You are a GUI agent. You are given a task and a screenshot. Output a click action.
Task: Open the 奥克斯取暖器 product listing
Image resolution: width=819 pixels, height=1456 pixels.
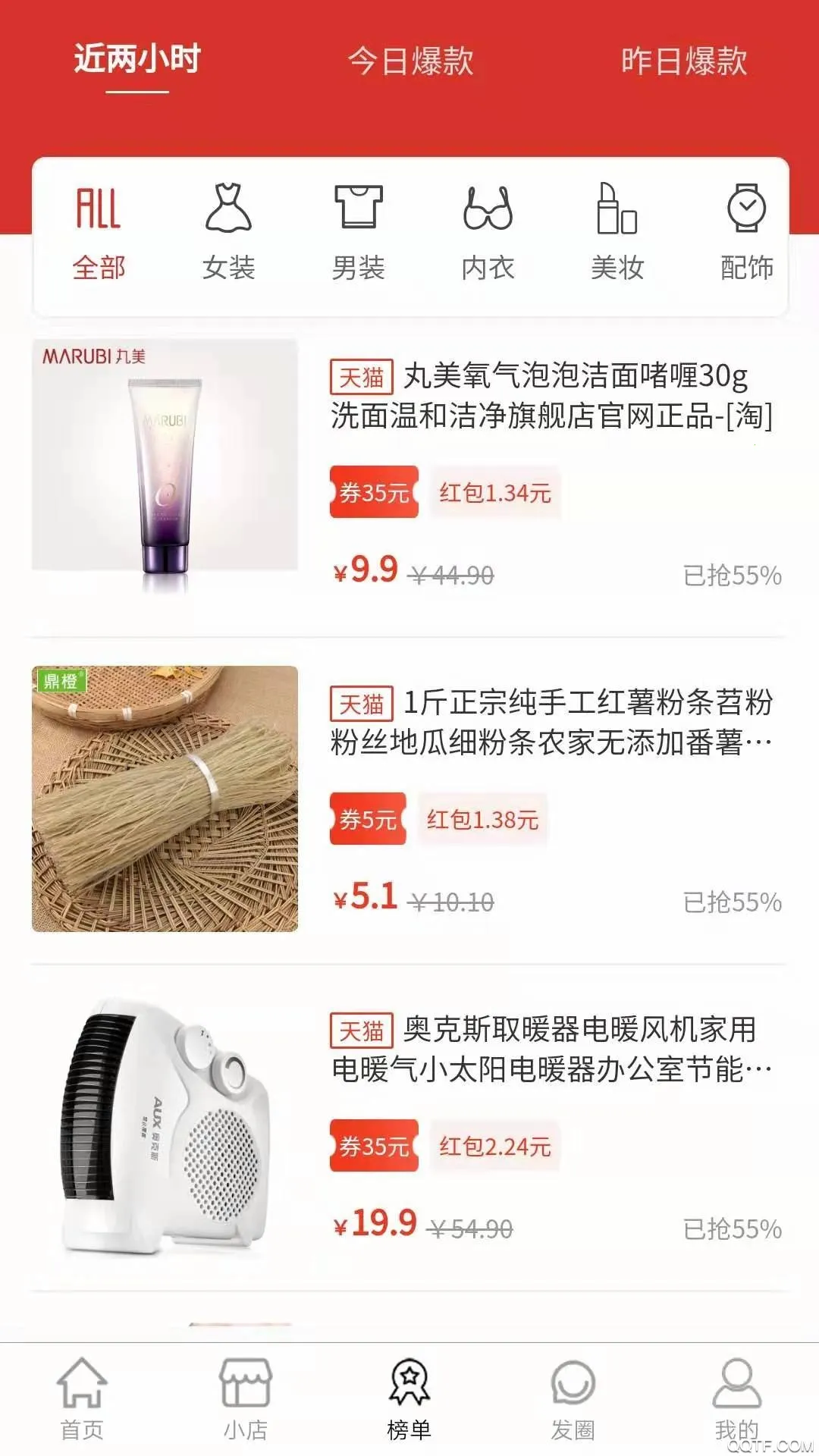(408, 1127)
